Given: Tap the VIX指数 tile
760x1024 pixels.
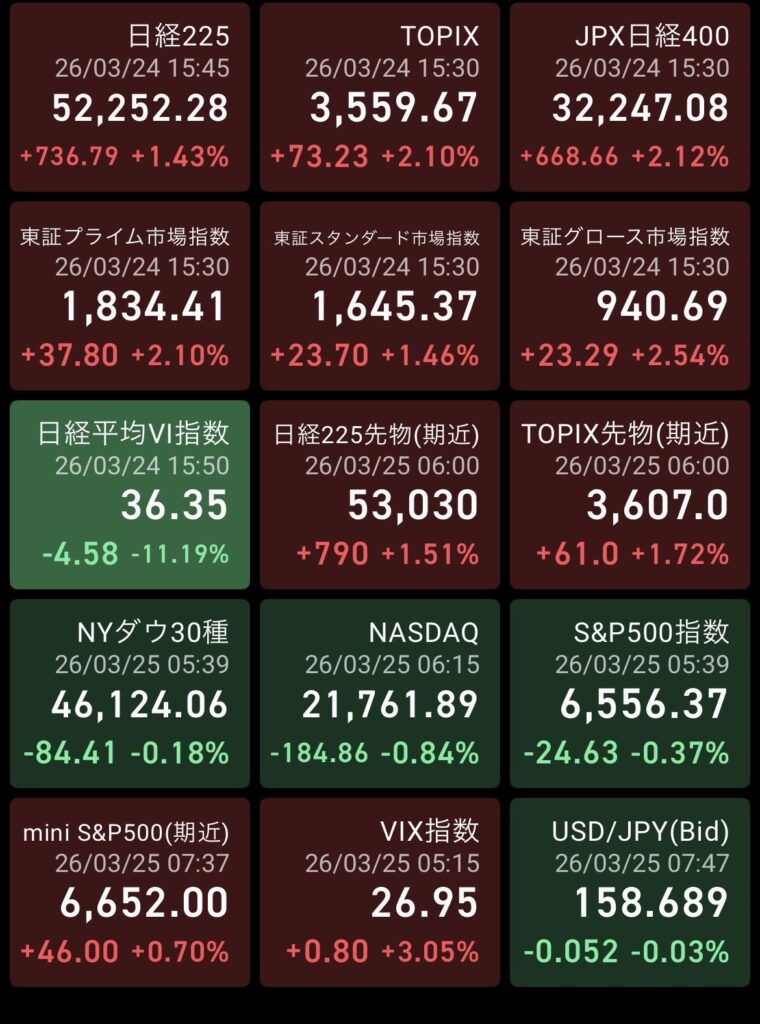Looking at the screenshot, I should tap(379, 891).
